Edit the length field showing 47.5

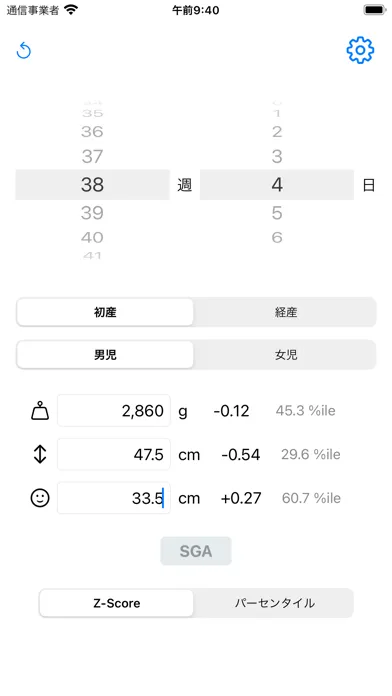(114, 454)
